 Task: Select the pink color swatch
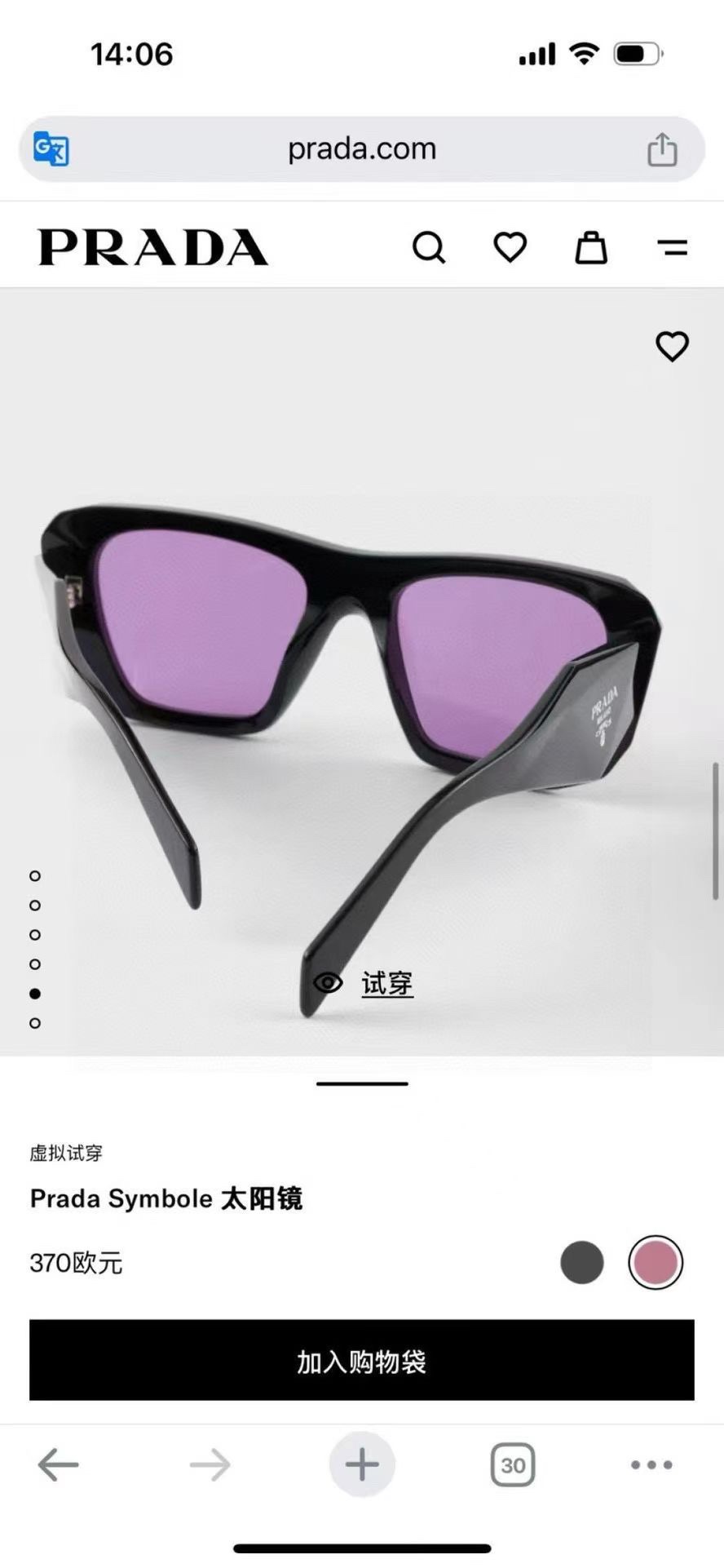click(655, 1262)
